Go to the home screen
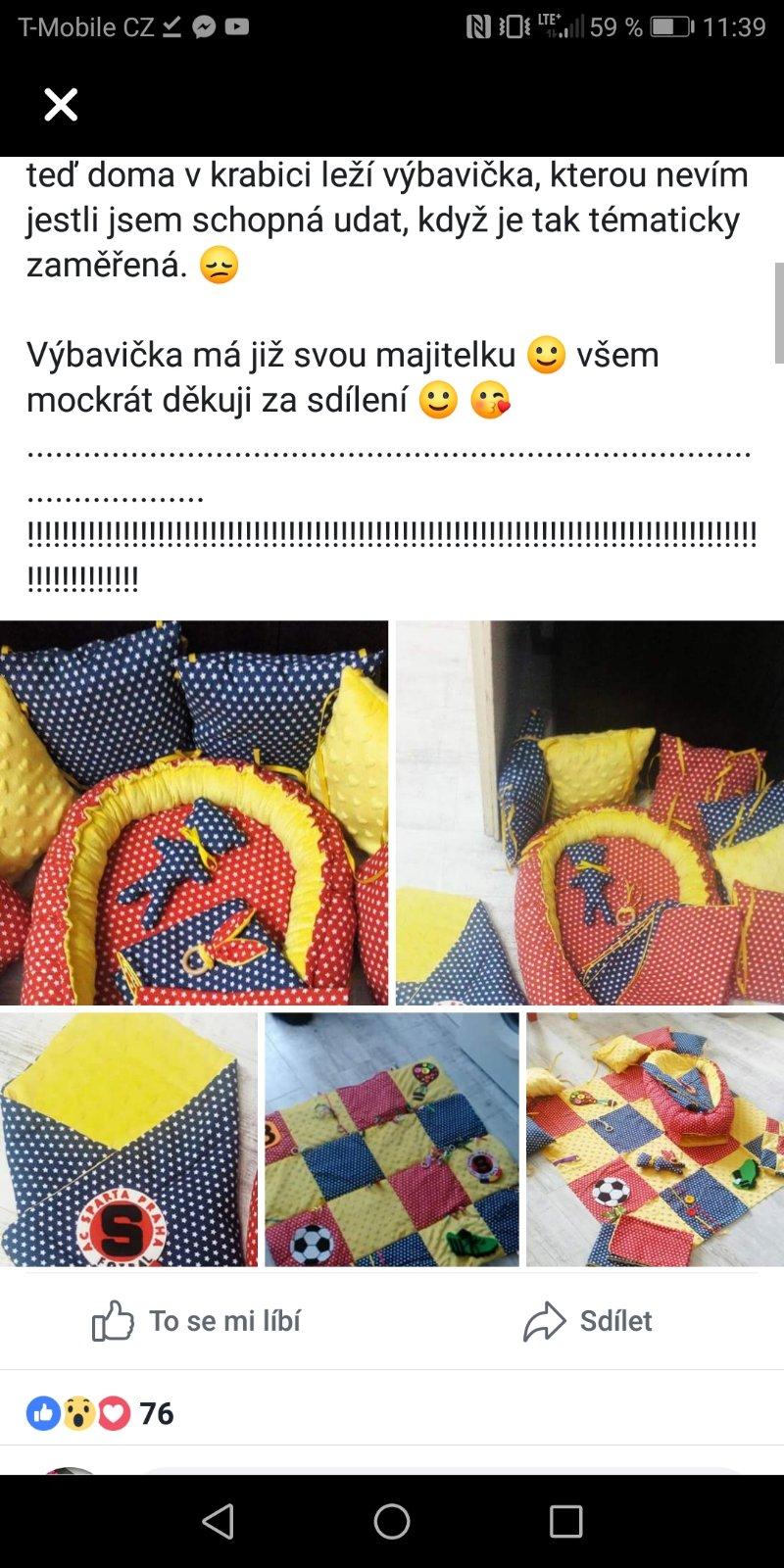Viewport: 784px width, 1568px height. pos(392,1521)
